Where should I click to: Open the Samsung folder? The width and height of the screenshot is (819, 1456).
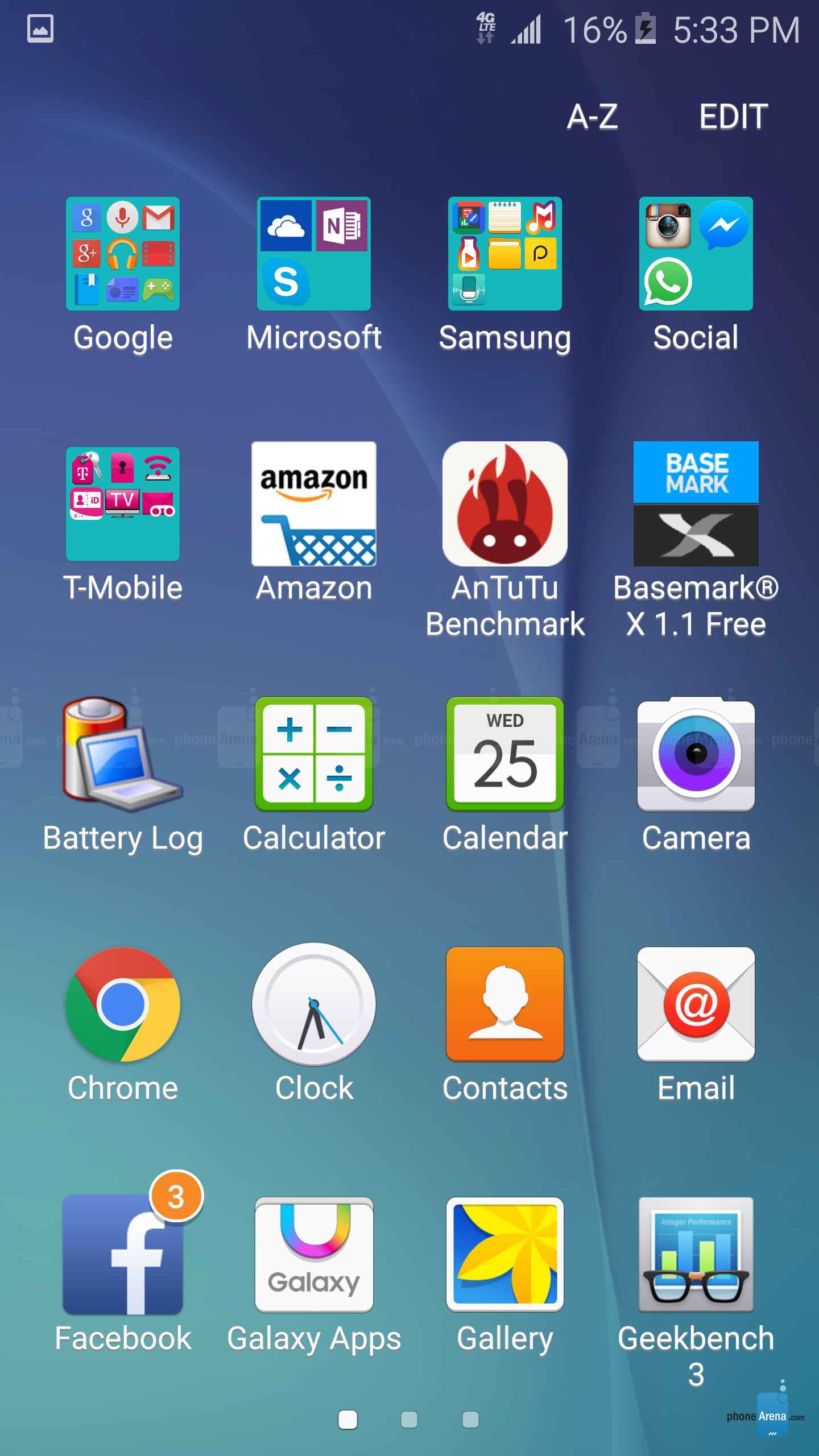[505, 254]
